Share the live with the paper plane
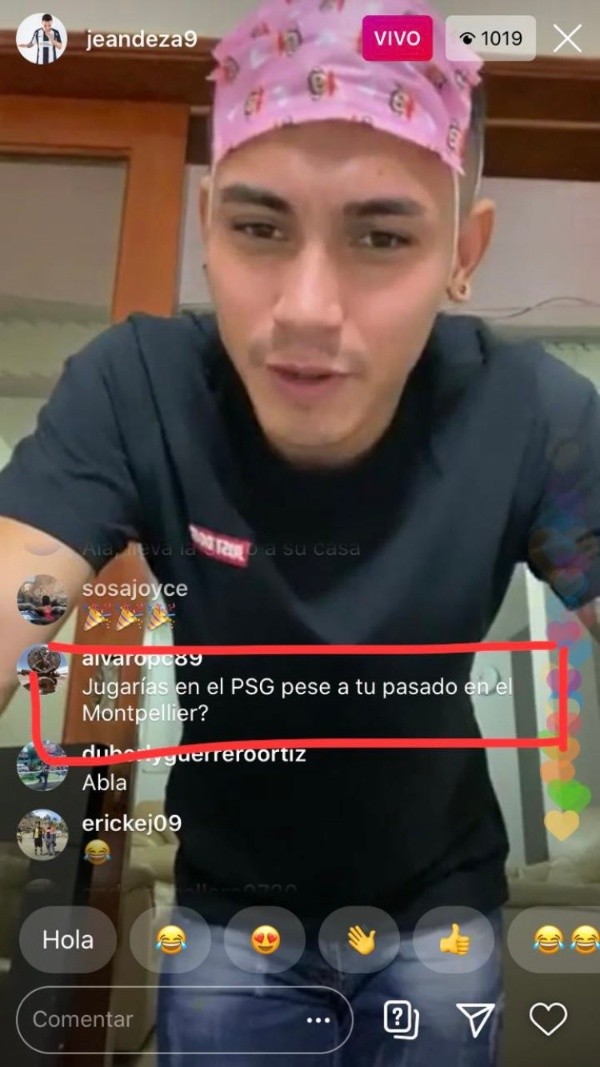The image size is (600, 1067). pyautogui.click(x=475, y=1019)
